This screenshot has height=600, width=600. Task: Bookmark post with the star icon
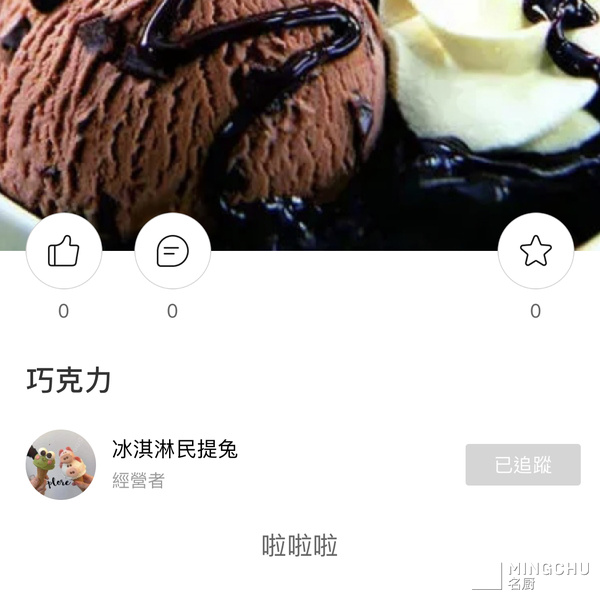535,251
